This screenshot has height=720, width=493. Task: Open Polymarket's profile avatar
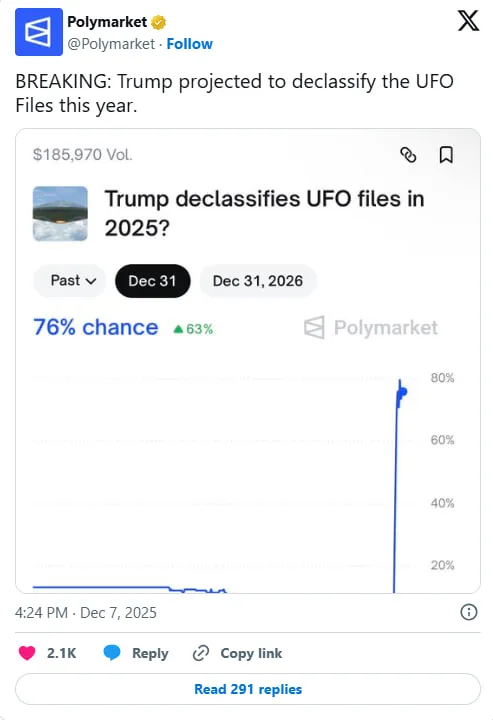(x=39, y=32)
